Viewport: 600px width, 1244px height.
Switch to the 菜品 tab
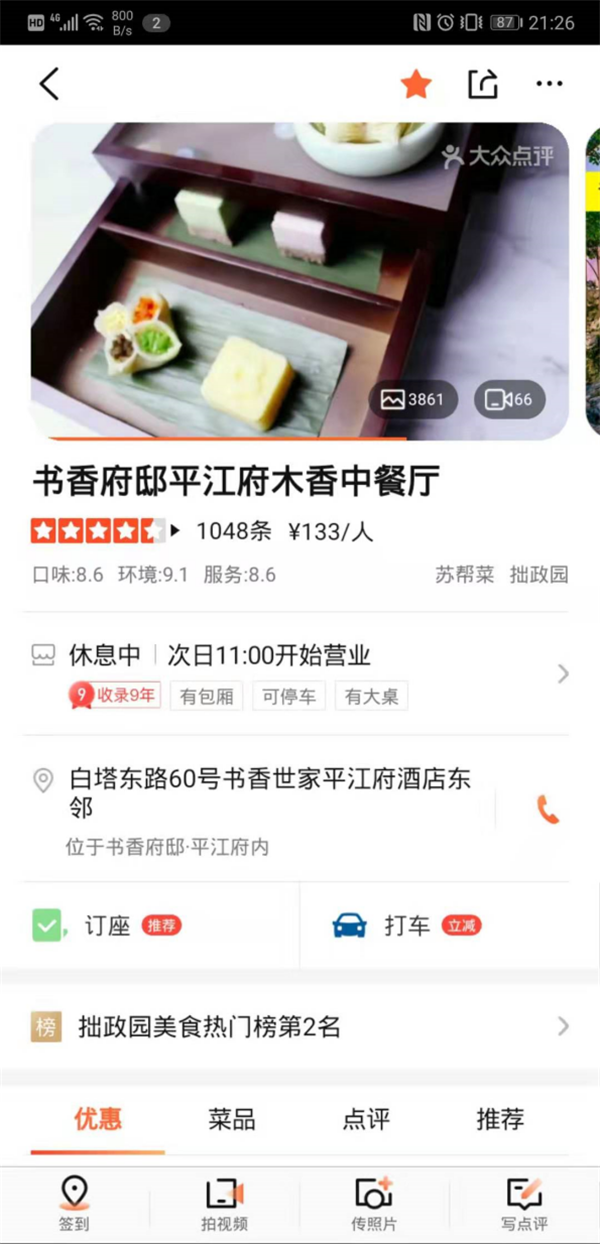(232, 1119)
